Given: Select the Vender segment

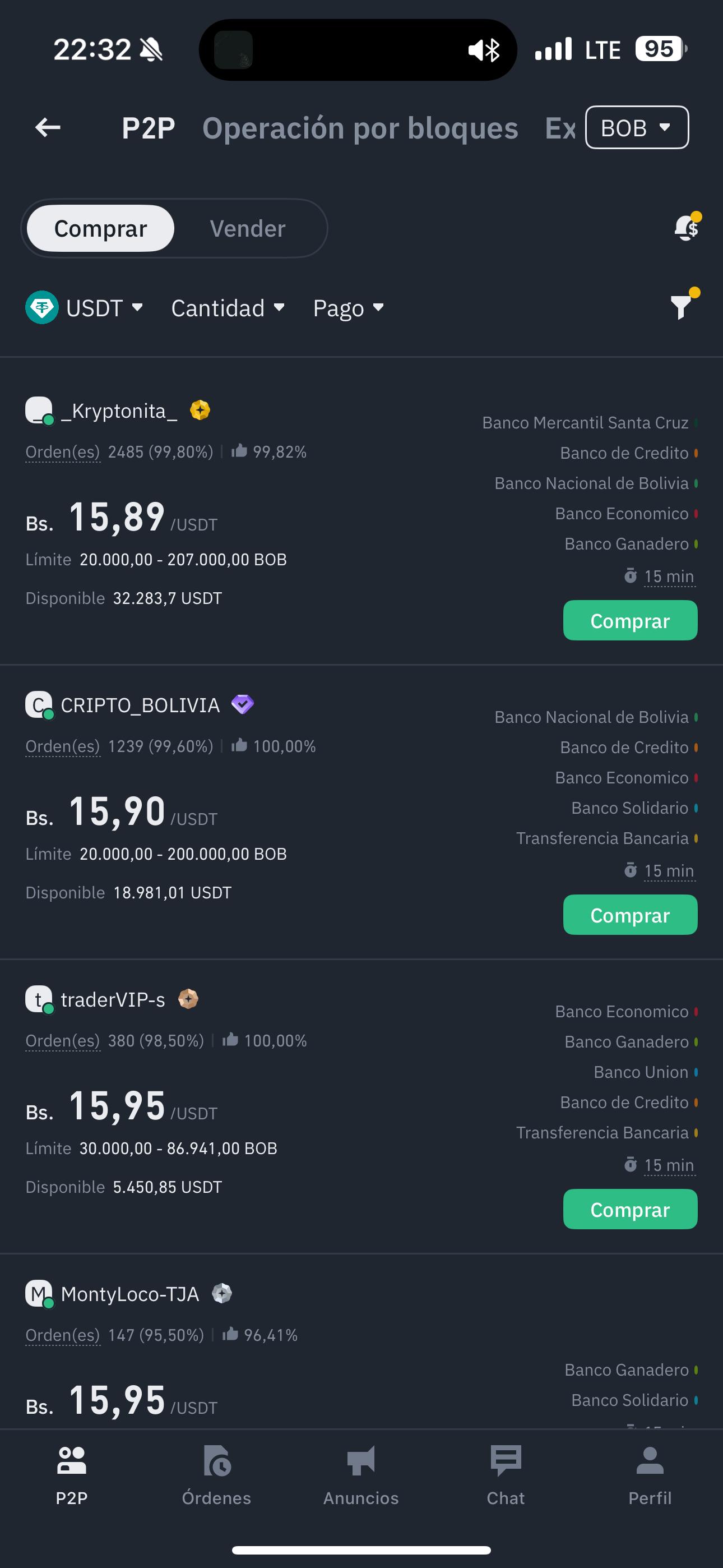Looking at the screenshot, I should (x=248, y=228).
